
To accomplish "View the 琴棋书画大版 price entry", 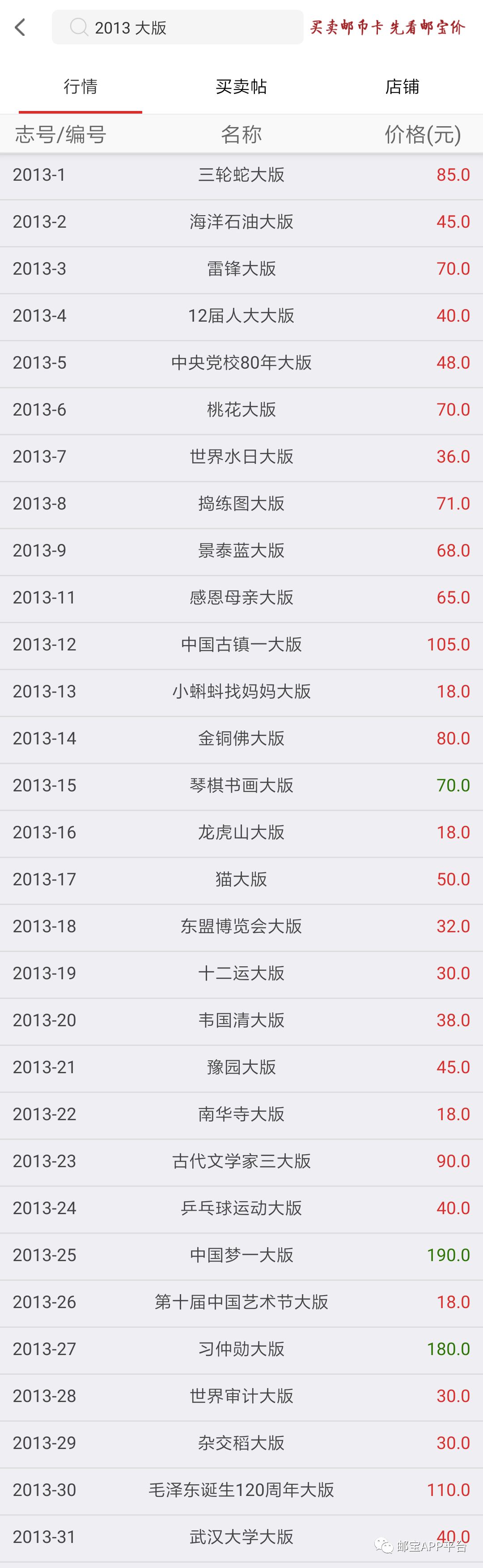I will point(241,785).
